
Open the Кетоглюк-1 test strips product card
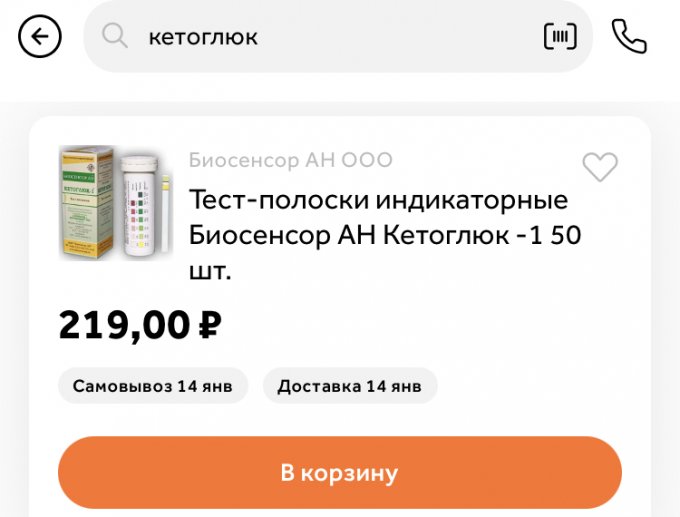[378, 234]
